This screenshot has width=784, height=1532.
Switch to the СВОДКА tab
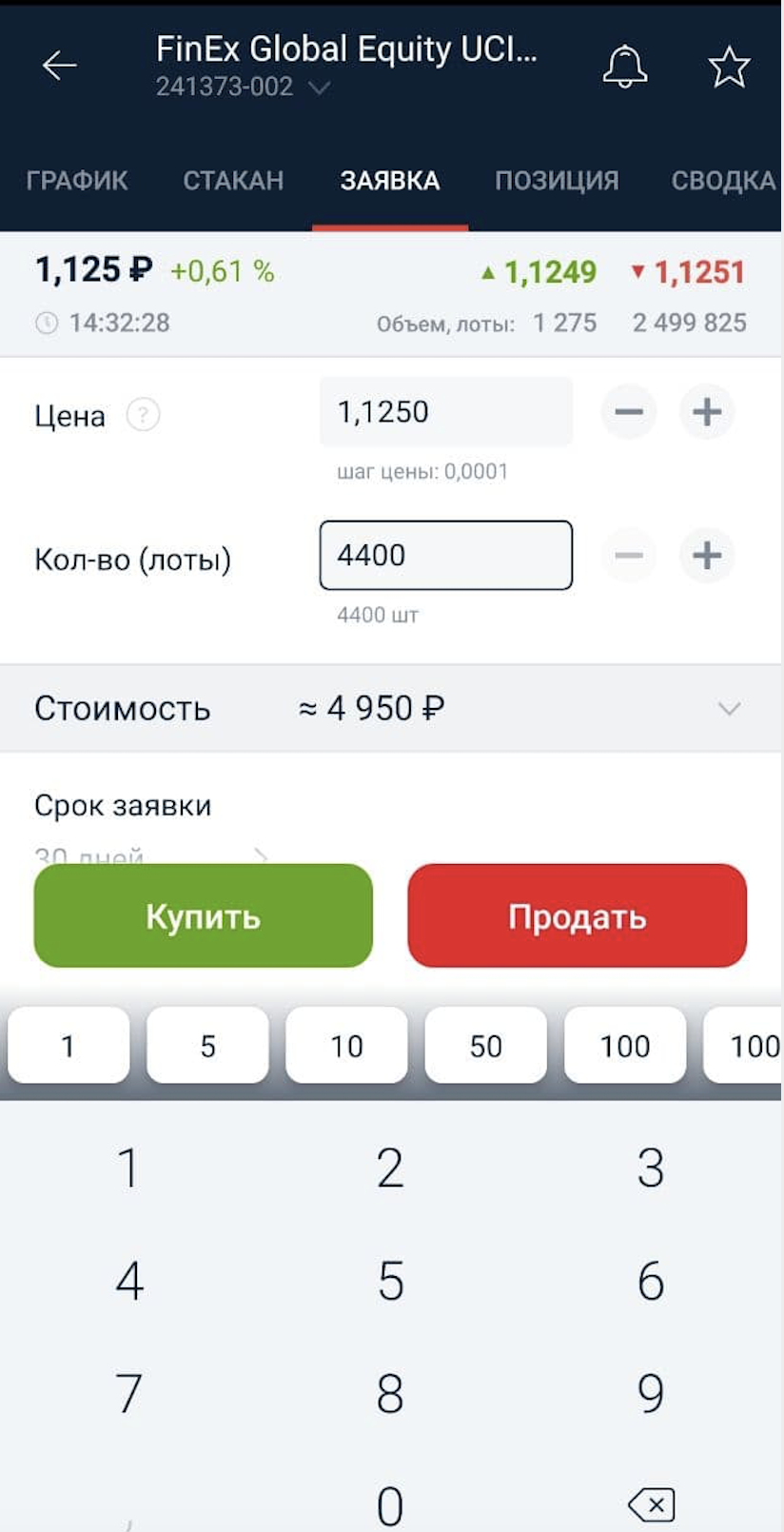click(x=724, y=181)
